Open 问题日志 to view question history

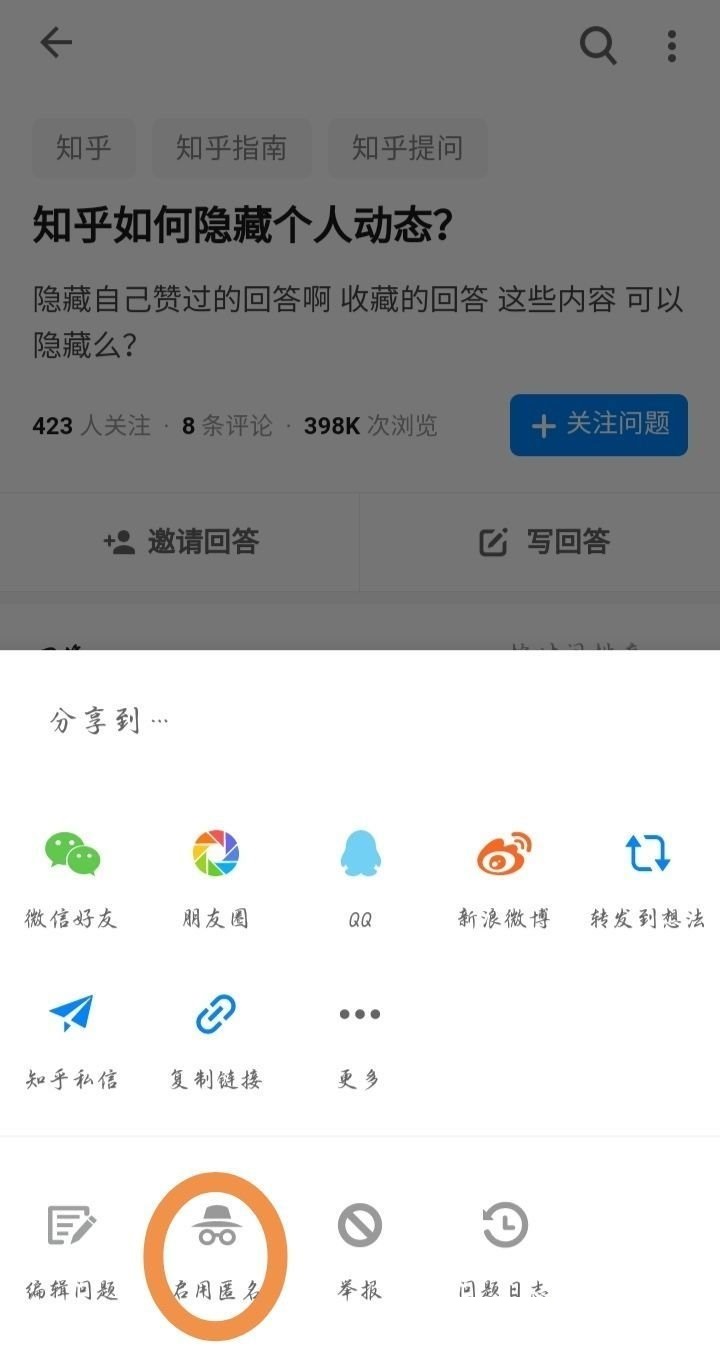pos(502,1245)
